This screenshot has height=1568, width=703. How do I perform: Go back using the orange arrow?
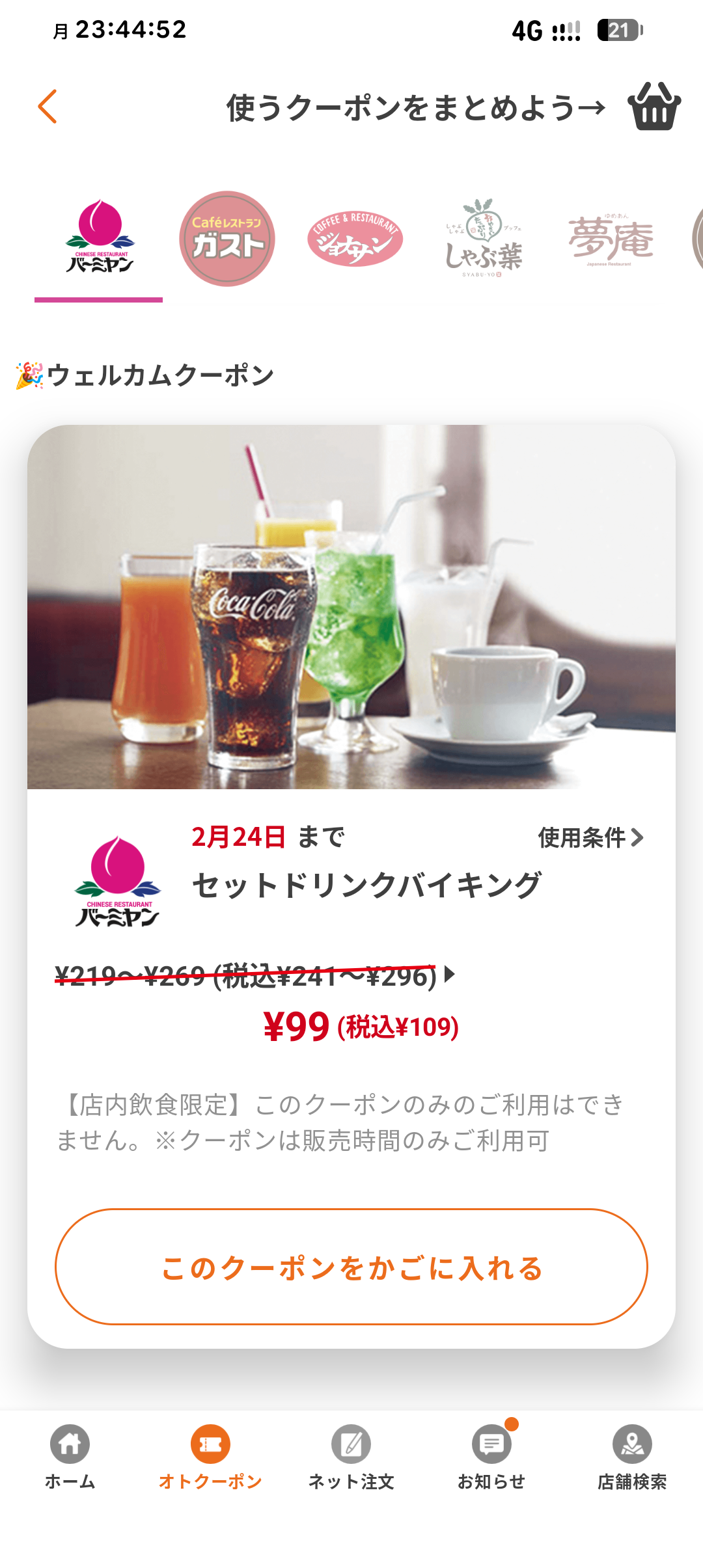[x=48, y=107]
